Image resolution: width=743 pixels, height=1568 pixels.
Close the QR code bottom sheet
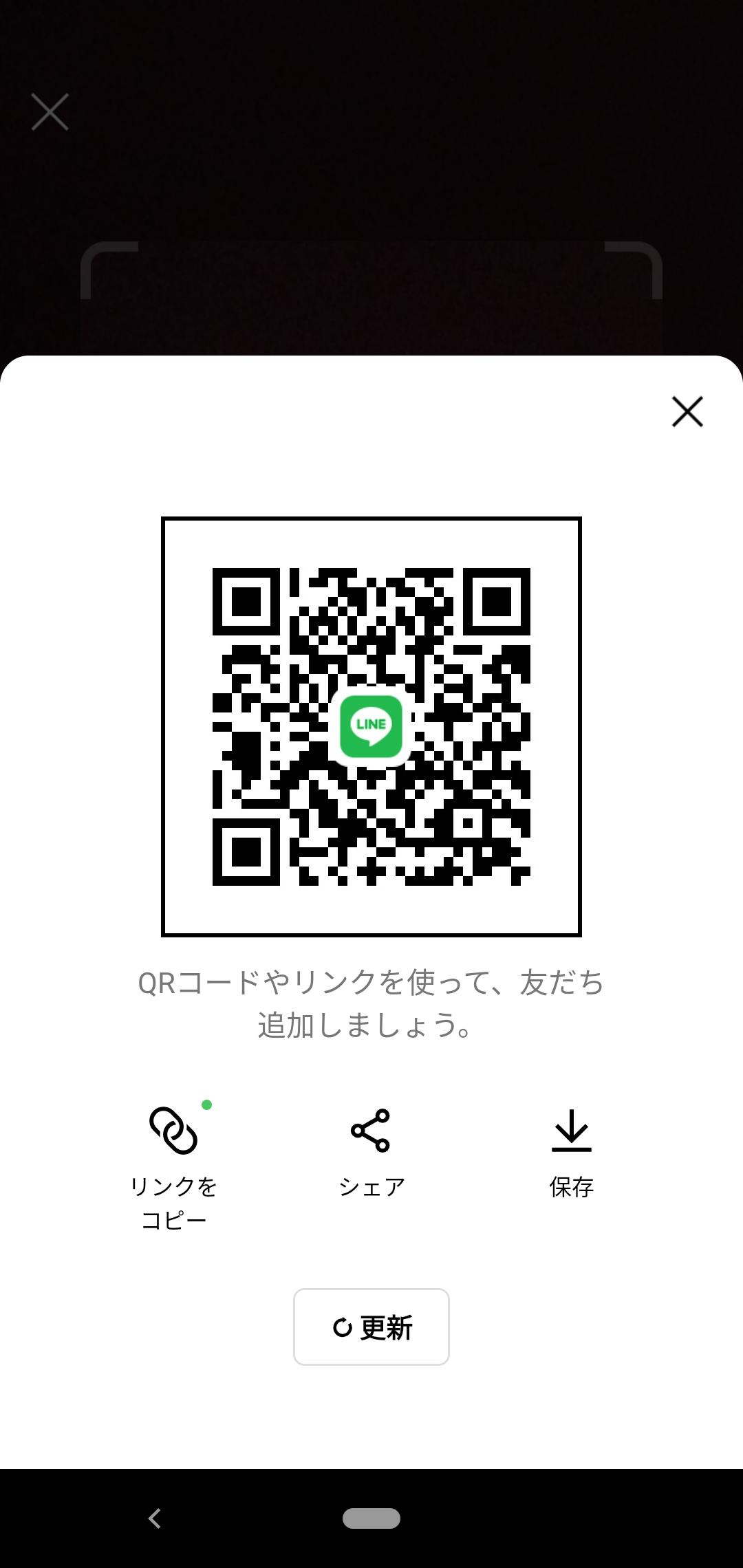687,411
